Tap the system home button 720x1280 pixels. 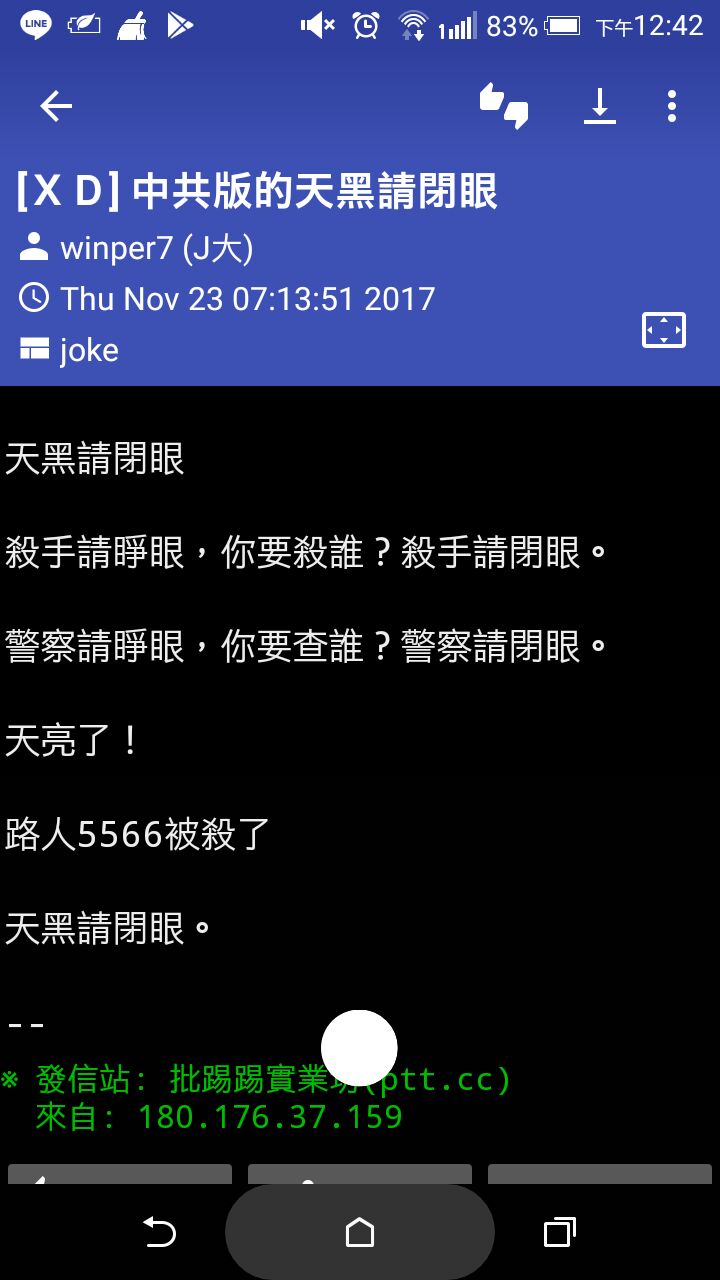click(x=360, y=1233)
